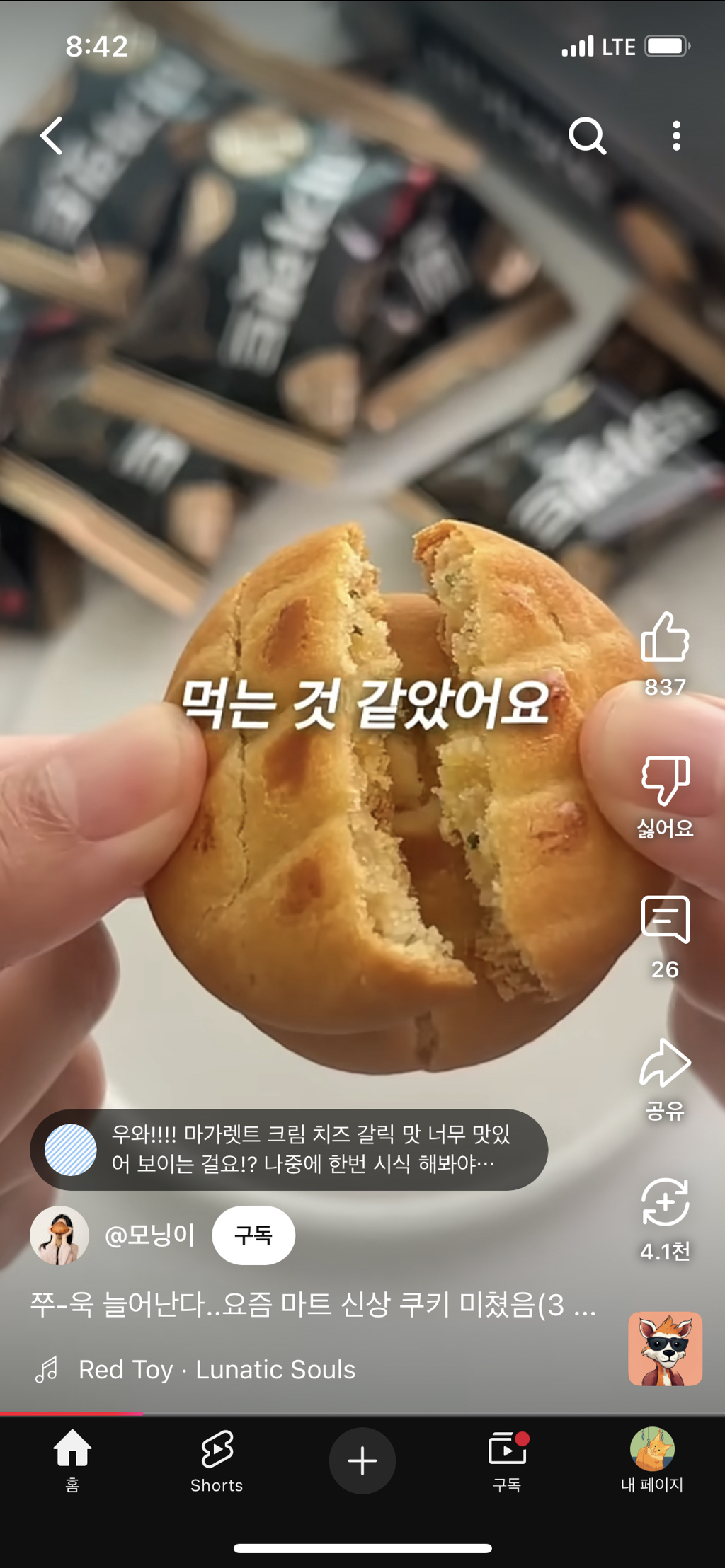Image resolution: width=725 pixels, height=1568 pixels.
Task: Open the fox sound thumbnail
Action: [665, 1349]
